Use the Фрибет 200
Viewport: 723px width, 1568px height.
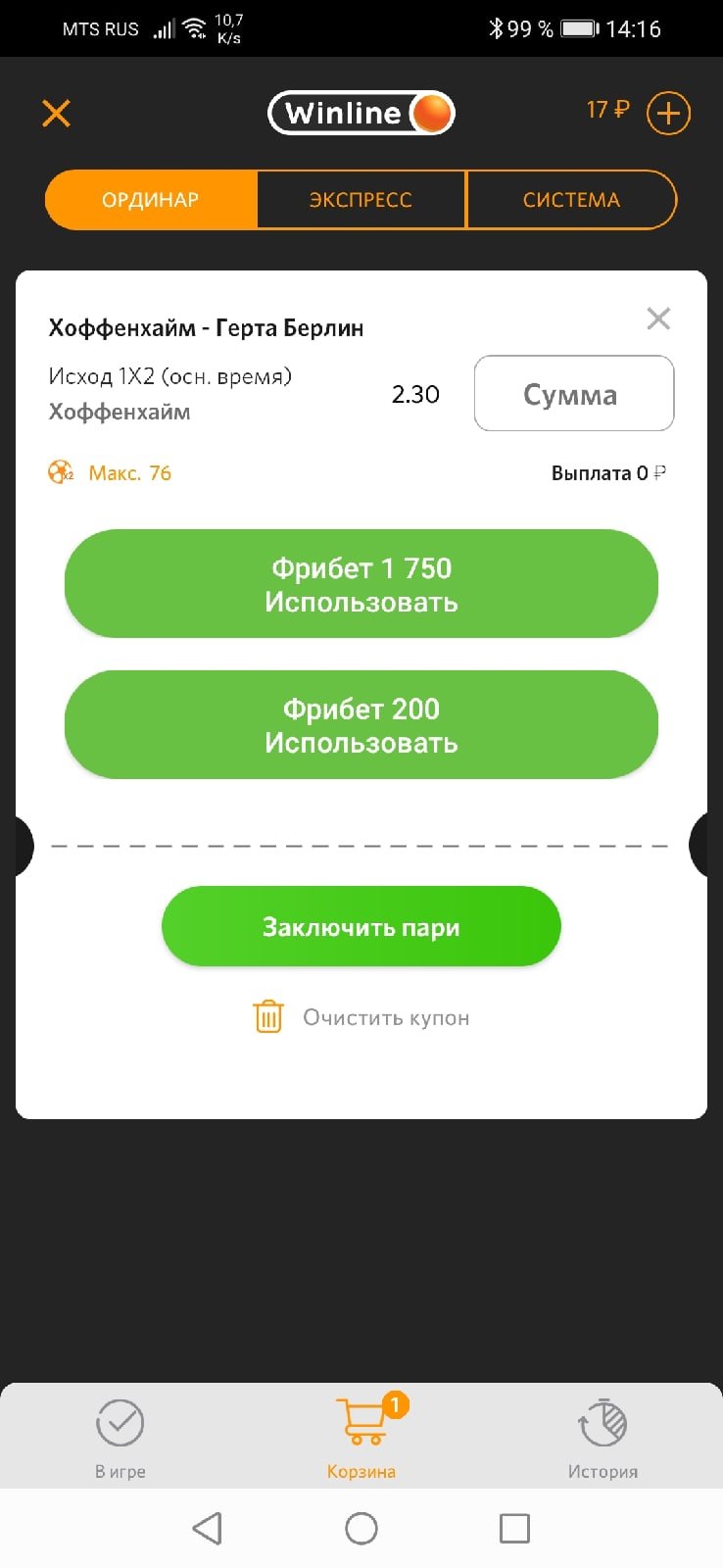coord(361,725)
